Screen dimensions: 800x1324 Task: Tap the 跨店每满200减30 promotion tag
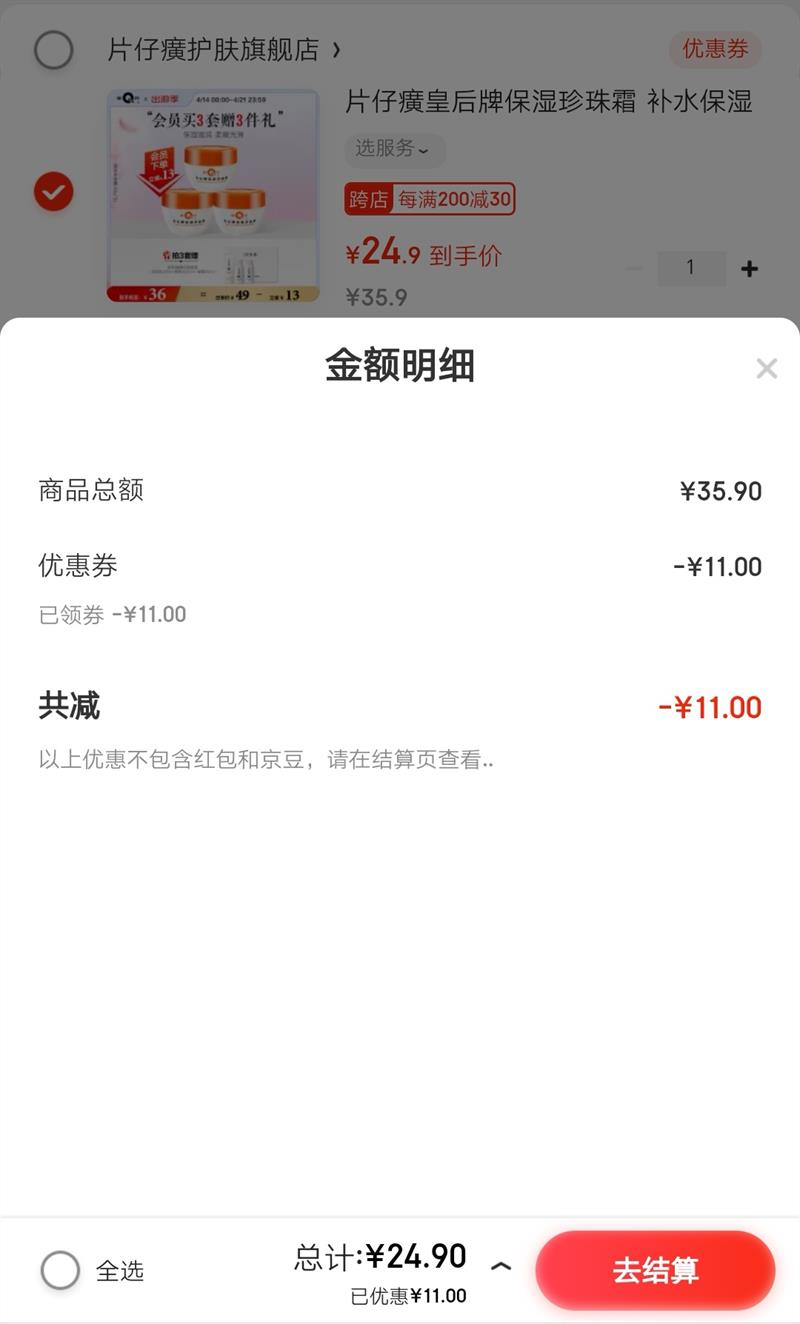click(429, 199)
